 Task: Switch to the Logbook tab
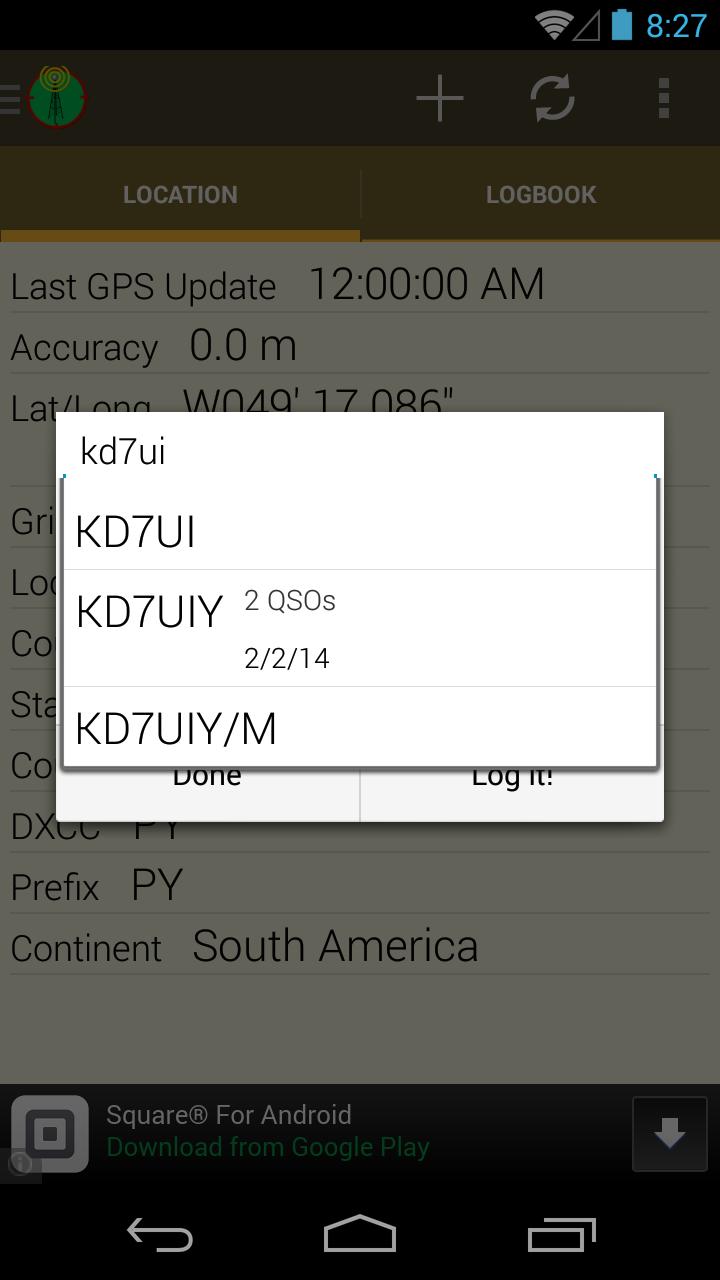[540, 194]
